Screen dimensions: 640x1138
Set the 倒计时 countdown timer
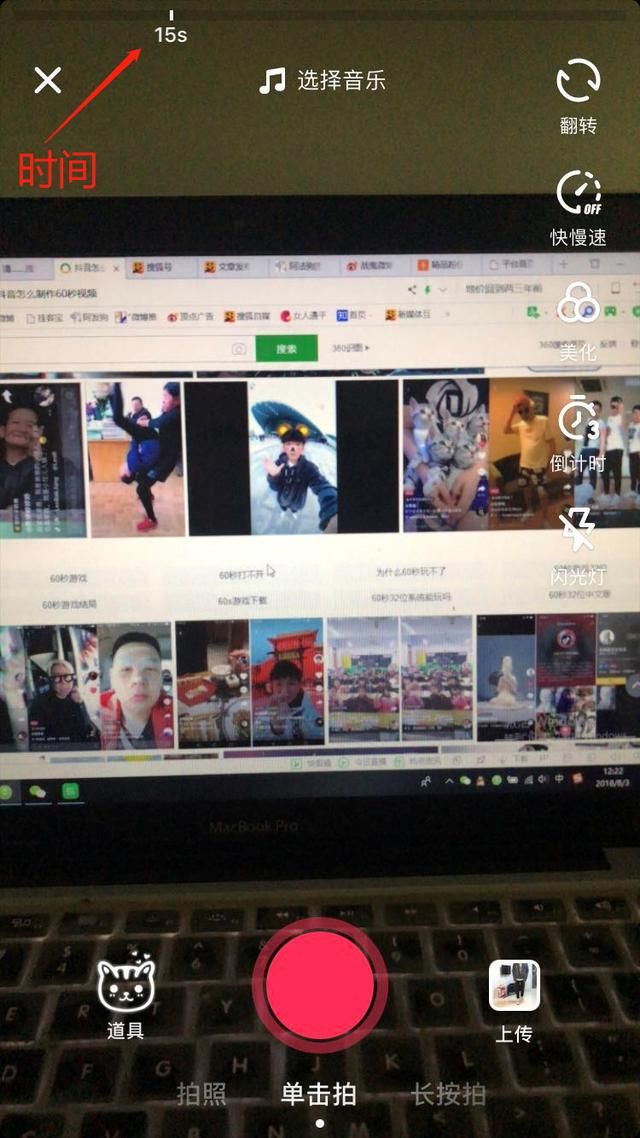[x=578, y=418]
